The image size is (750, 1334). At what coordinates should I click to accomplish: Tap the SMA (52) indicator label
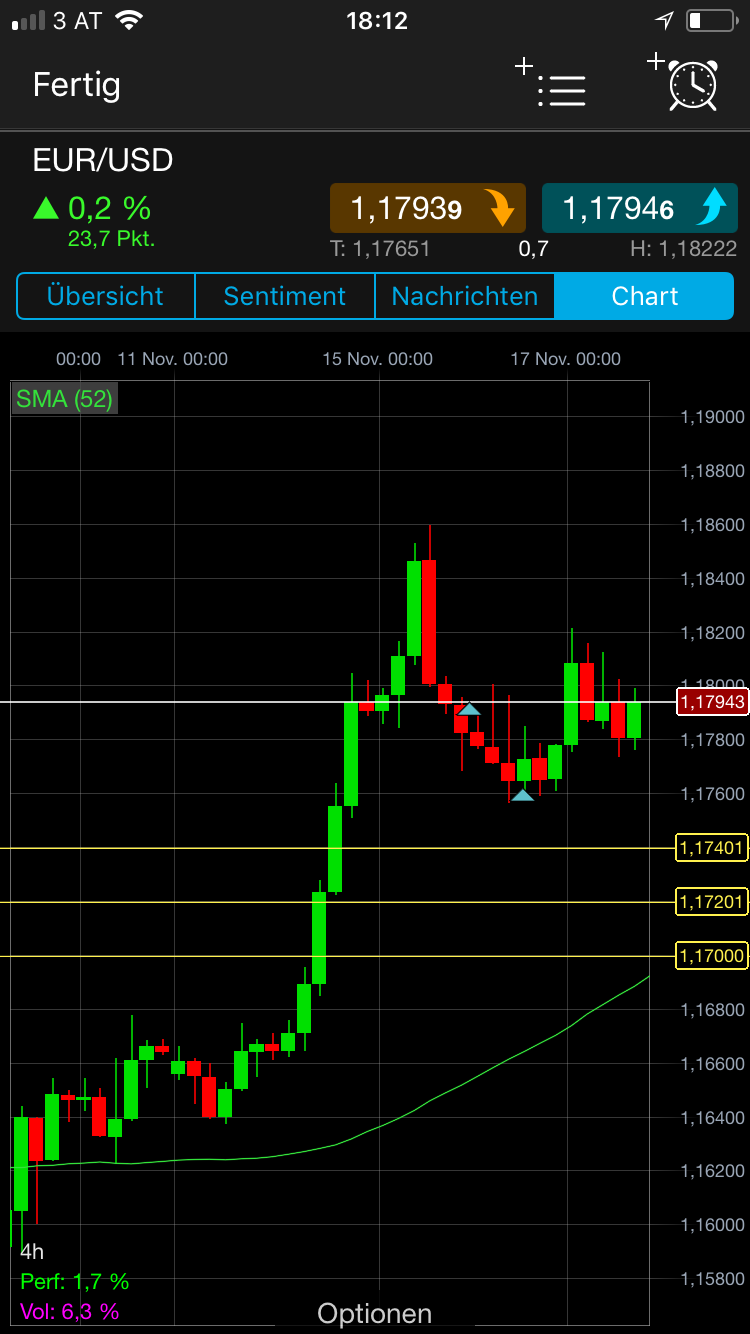(64, 399)
